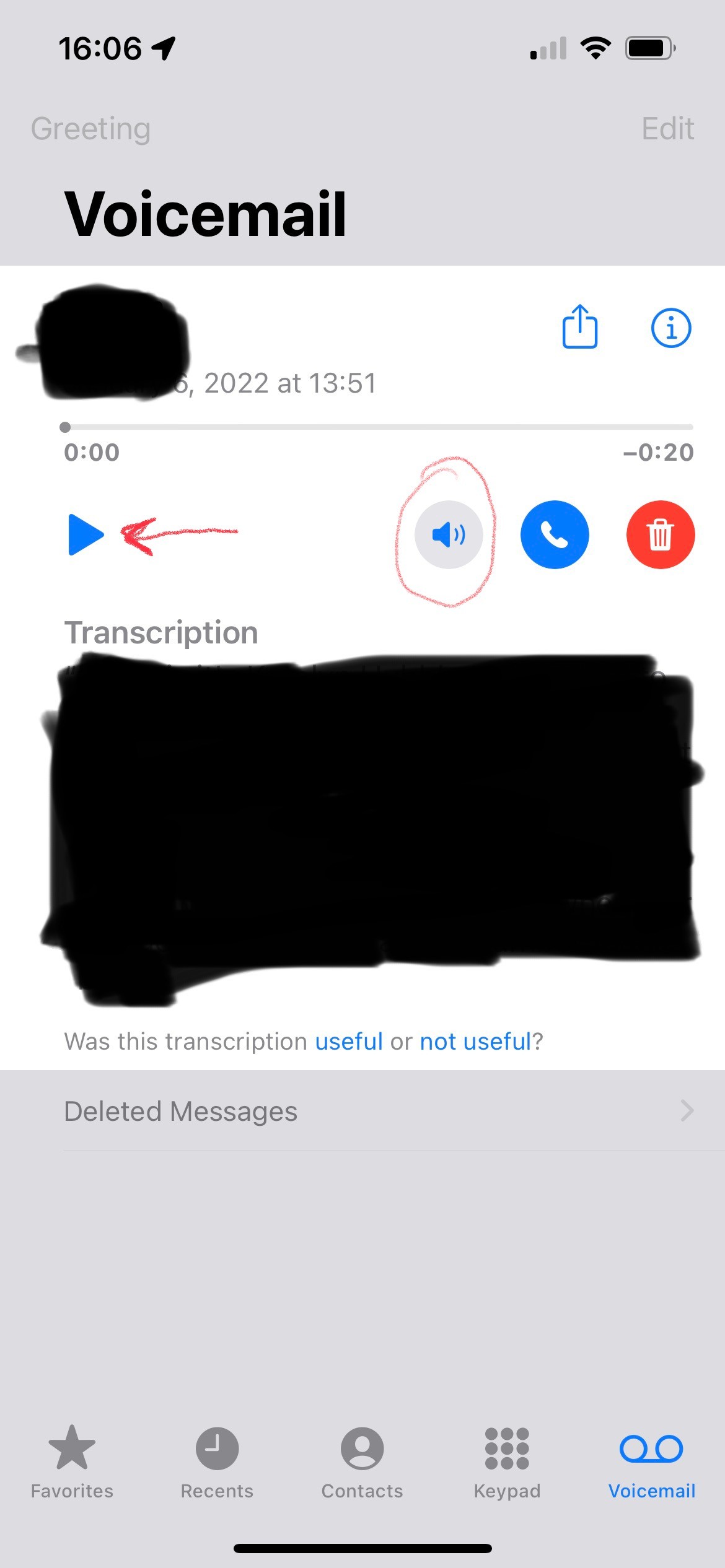Open Greeting settings

tap(91, 129)
